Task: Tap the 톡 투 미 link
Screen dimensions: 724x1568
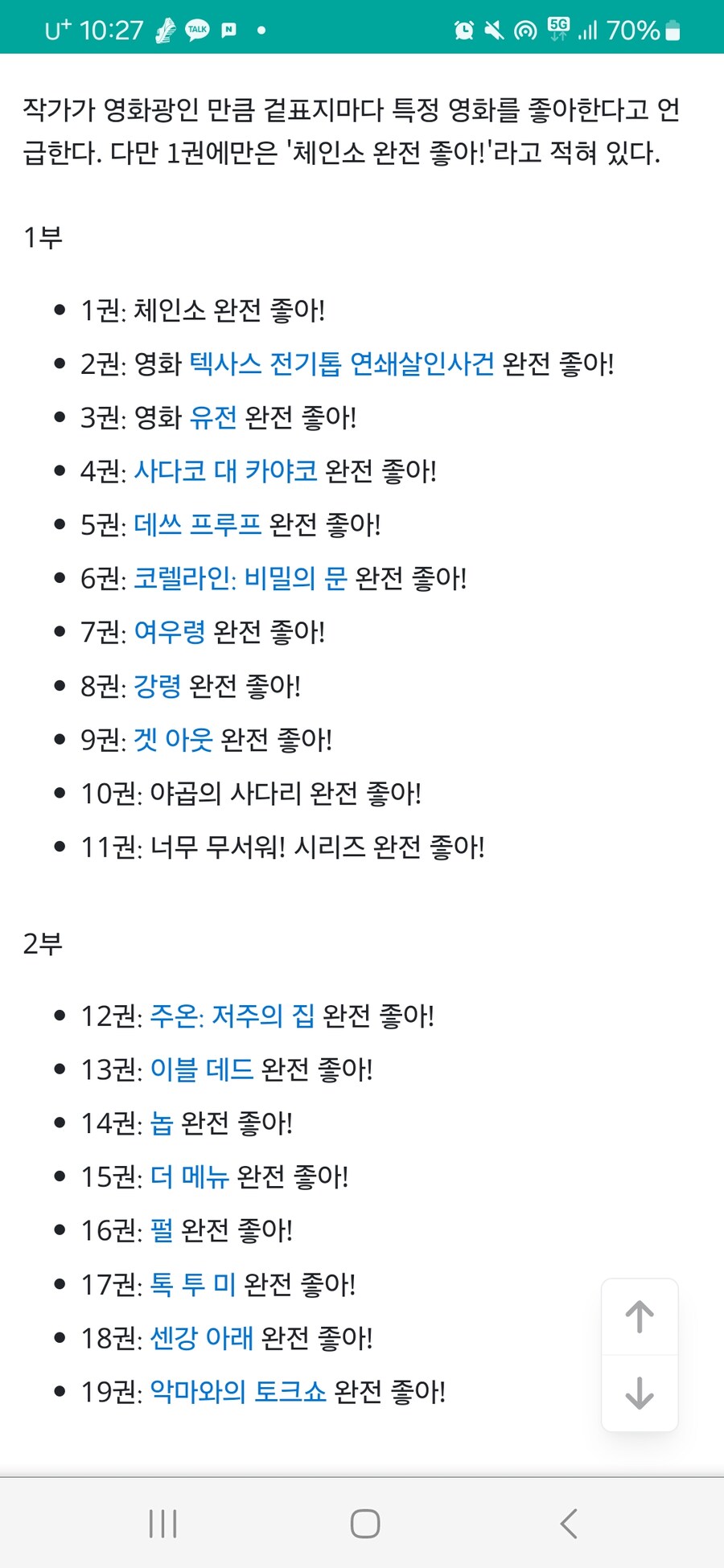Action: point(192,1284)
